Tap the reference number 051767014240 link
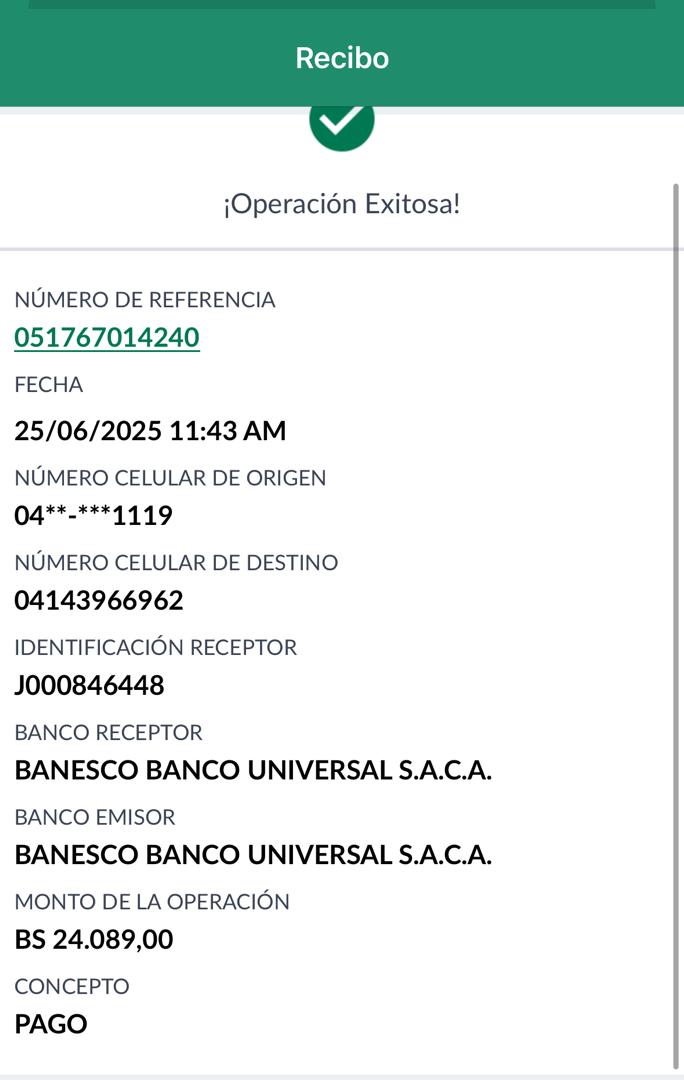684x1080 pixels. (x=107, y=338)
